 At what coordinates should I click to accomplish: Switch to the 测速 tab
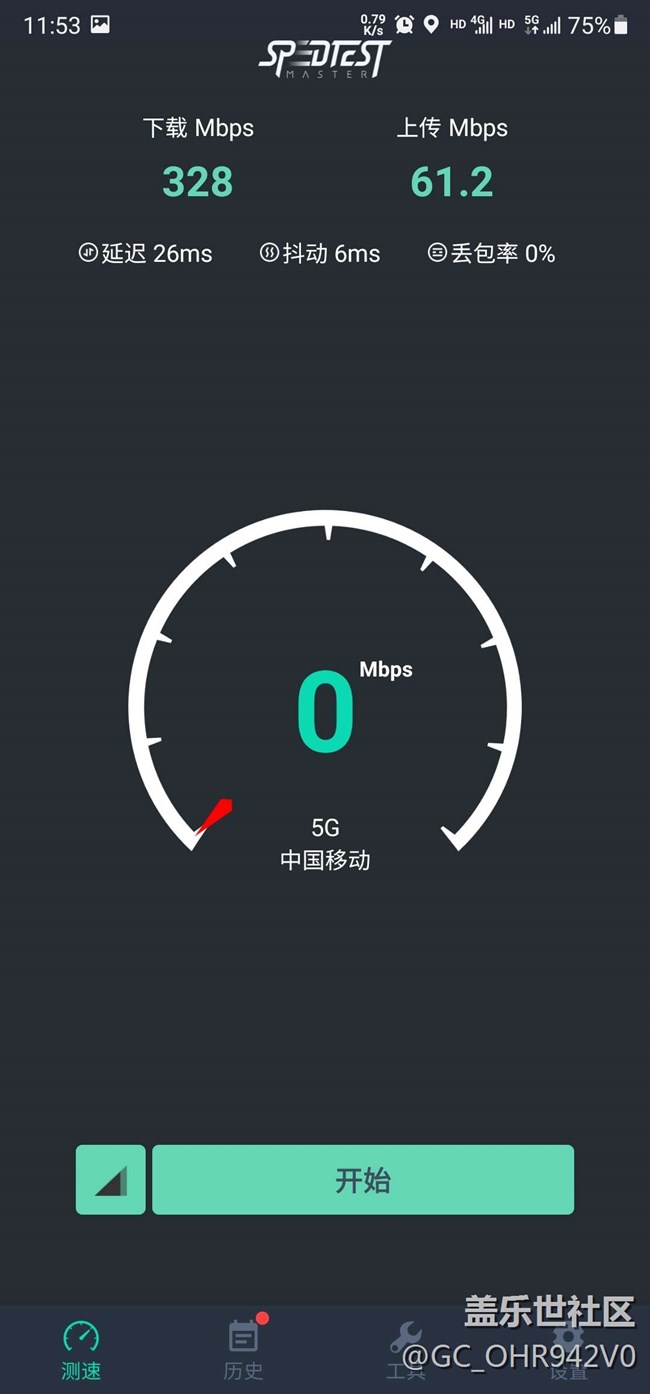pyautogui.click(x=81, y=1350)
